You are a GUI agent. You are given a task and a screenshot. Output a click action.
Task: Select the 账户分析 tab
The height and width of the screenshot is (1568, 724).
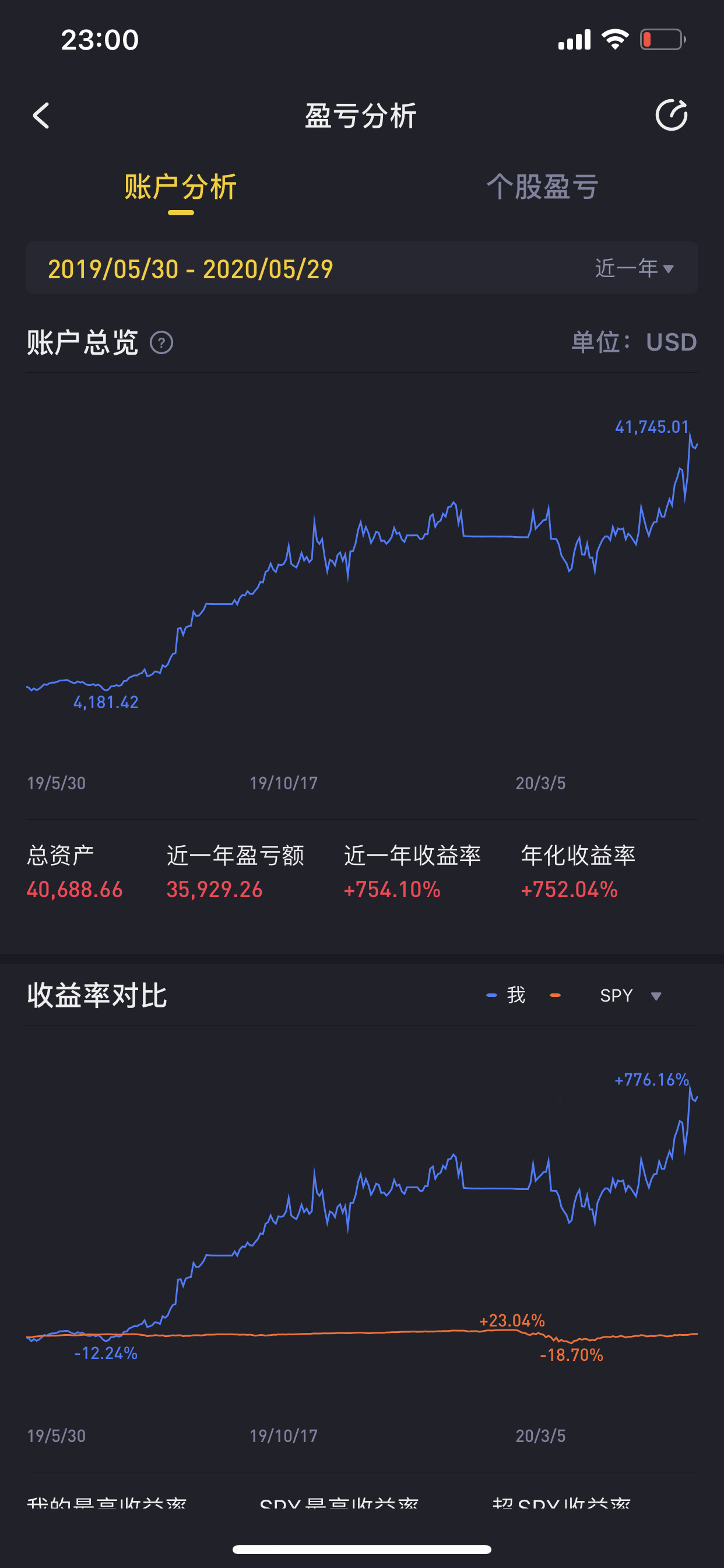(x=181, y=187)
